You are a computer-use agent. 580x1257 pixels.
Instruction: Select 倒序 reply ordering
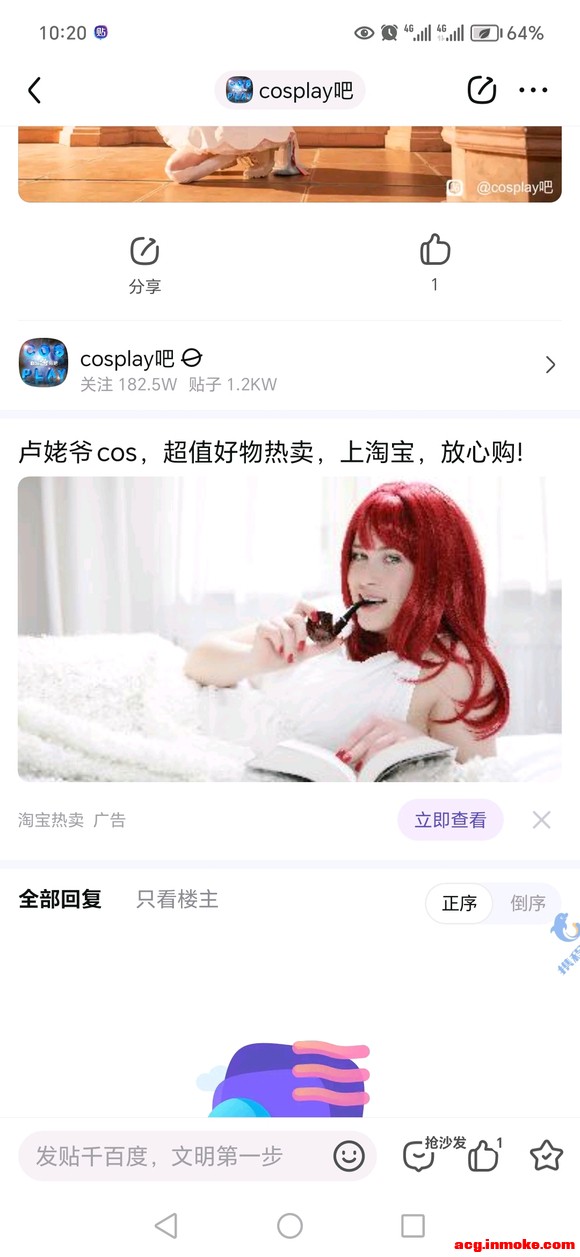point(527,903)
